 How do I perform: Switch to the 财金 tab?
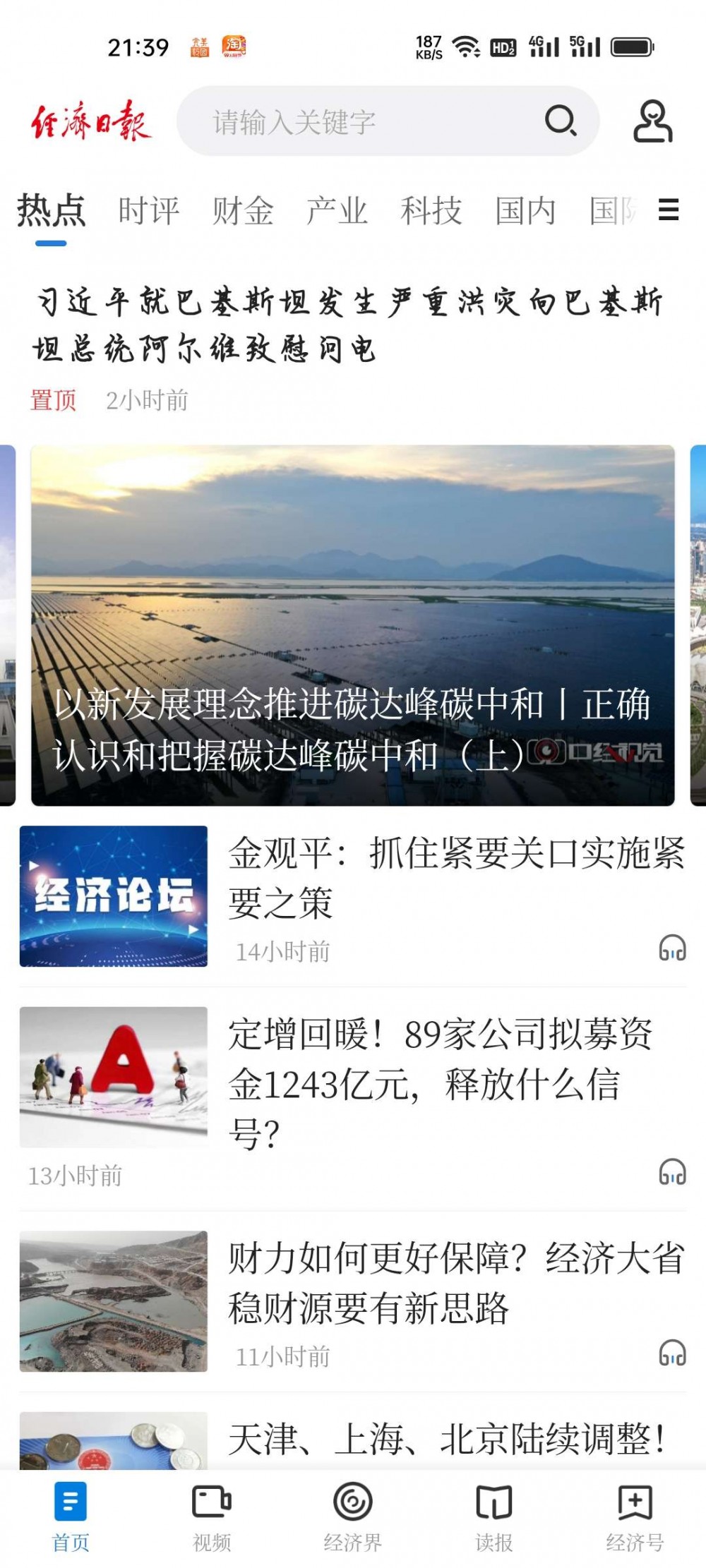242,210
